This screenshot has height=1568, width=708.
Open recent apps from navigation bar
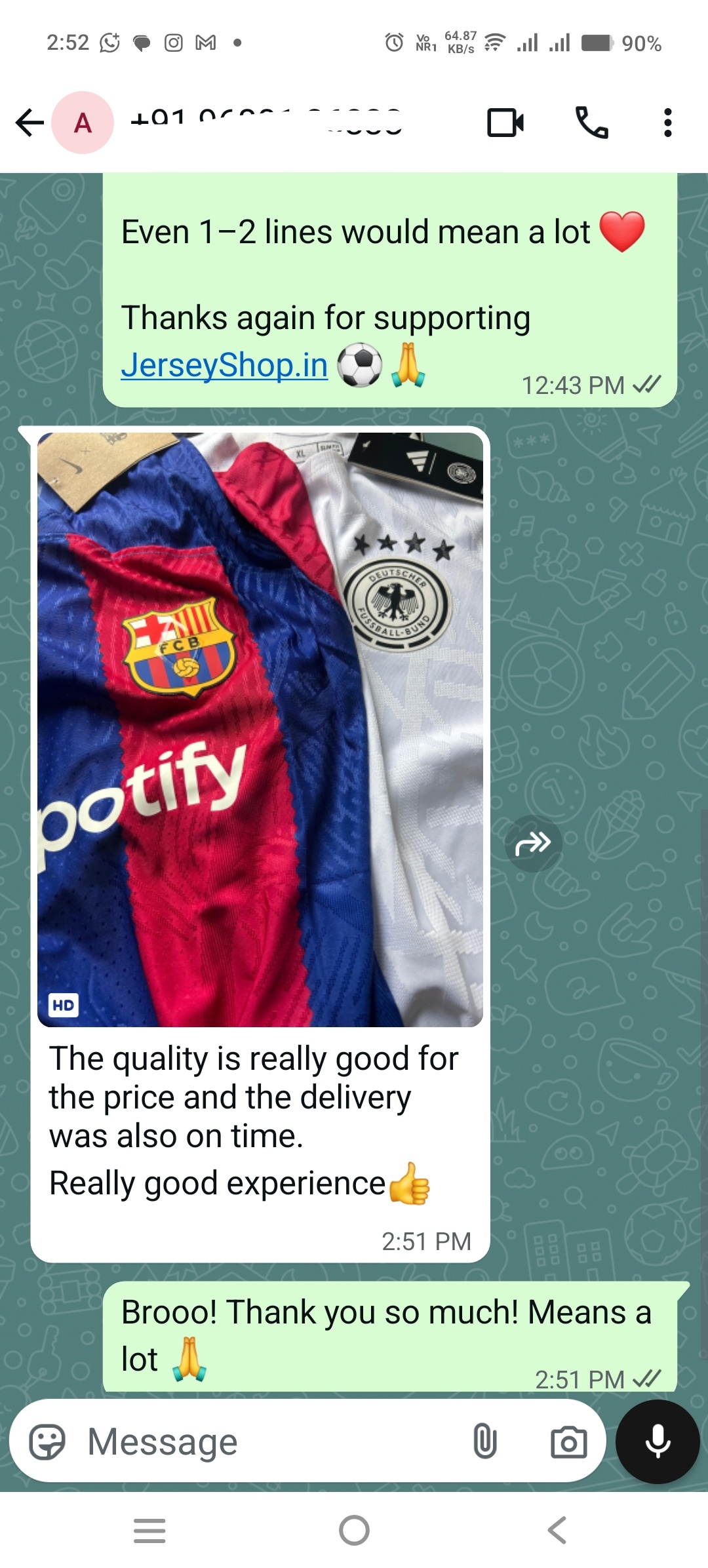(x=149, y=1531)
